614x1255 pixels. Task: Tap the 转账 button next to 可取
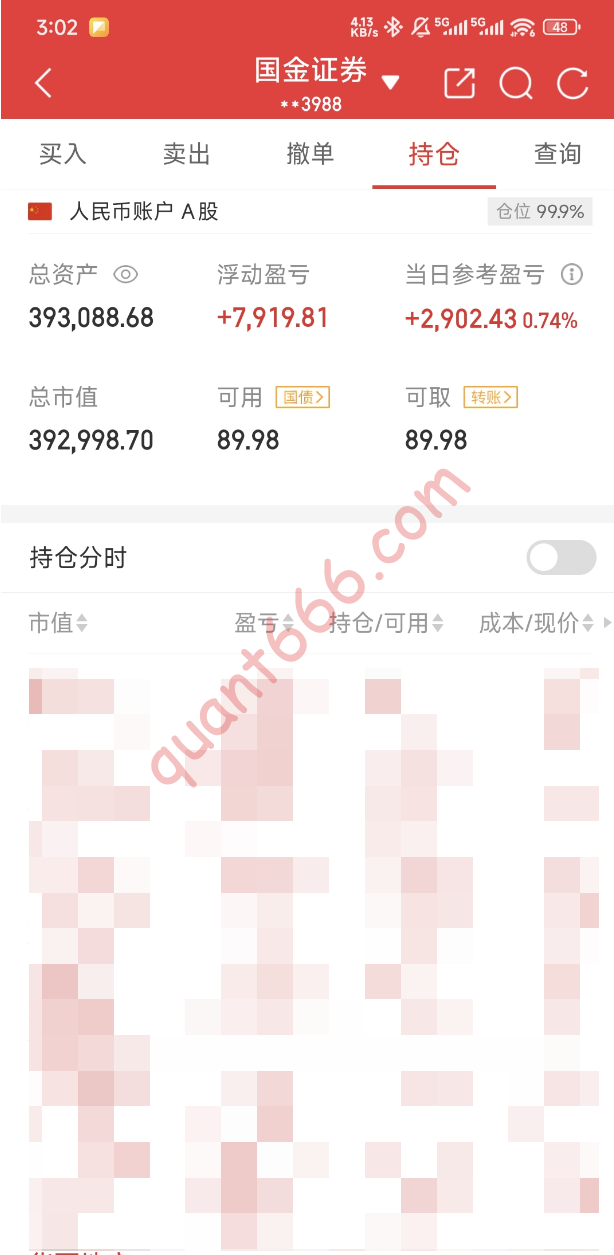pyautogui.click(x=490, y=397)
